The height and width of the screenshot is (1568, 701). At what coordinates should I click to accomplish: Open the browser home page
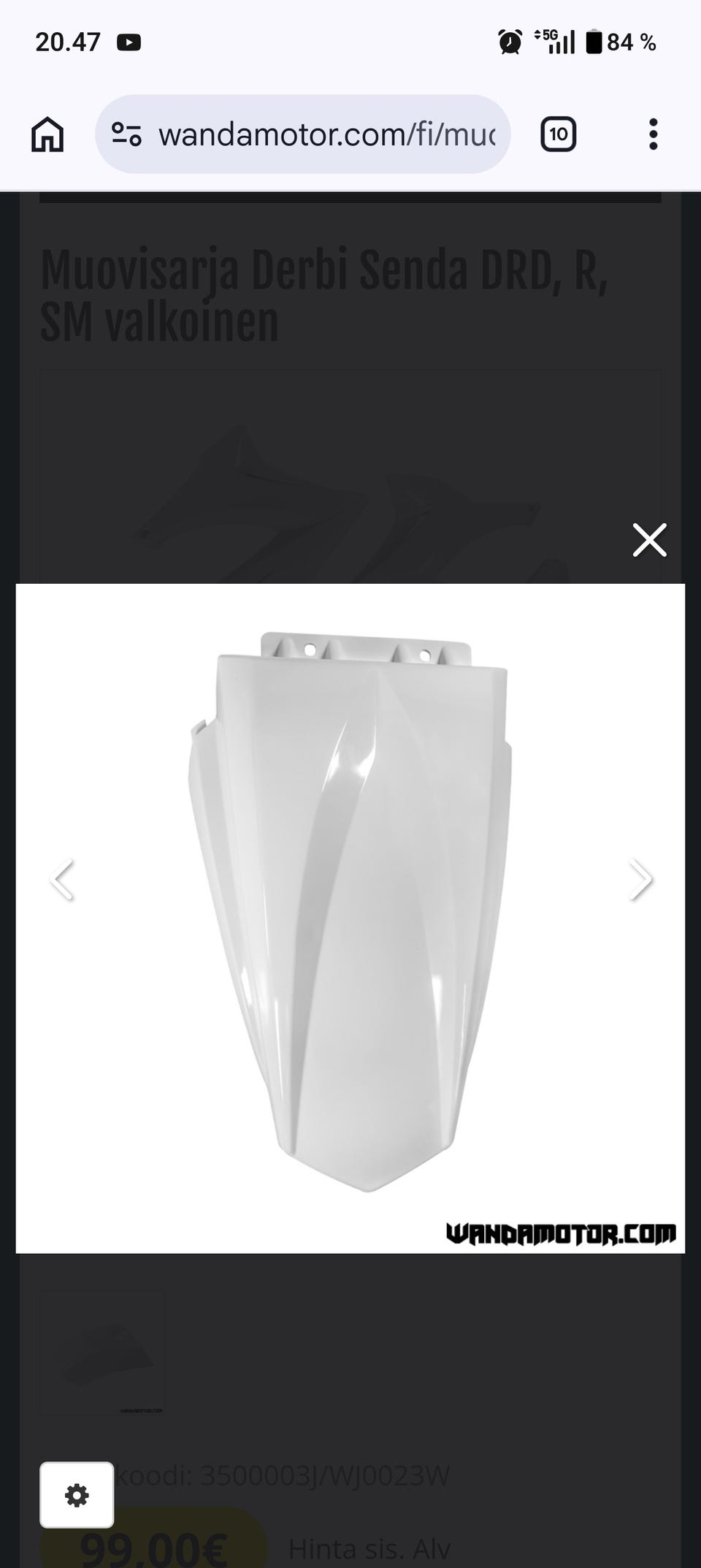click(47, 134)
